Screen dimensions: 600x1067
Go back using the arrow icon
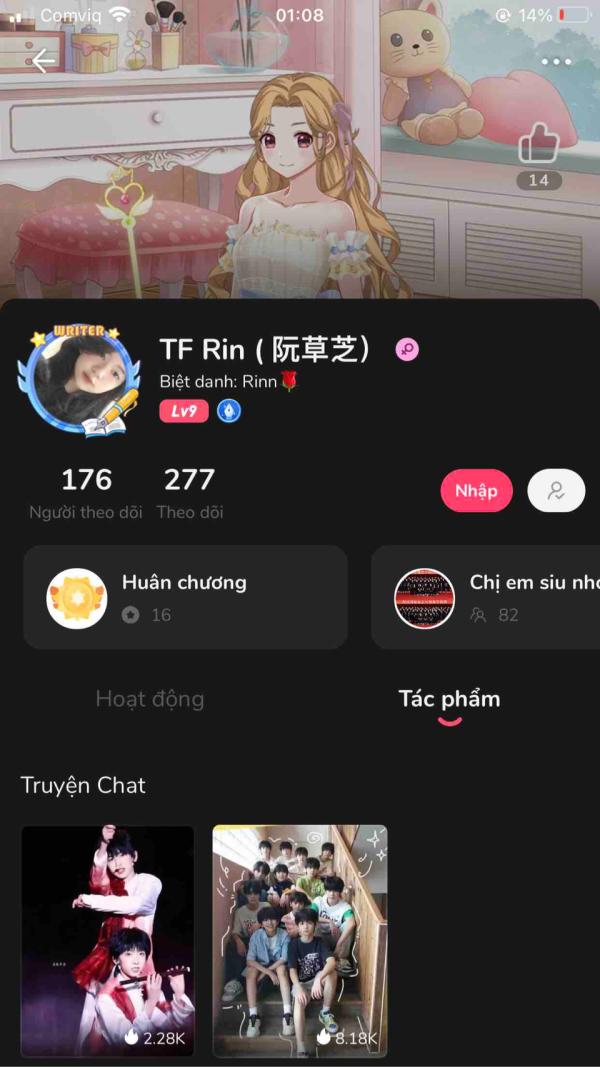pyautogui.click(x=43, y=61)
